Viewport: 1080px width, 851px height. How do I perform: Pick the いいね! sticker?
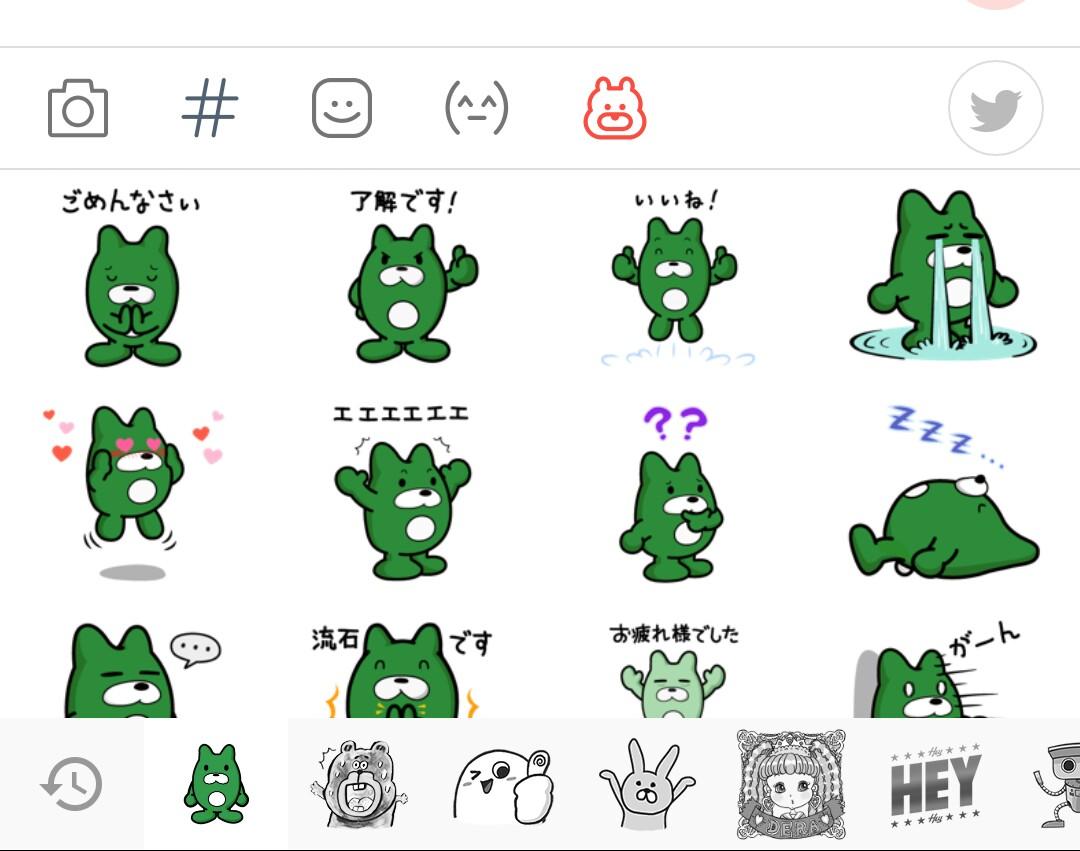pos(675,280)
